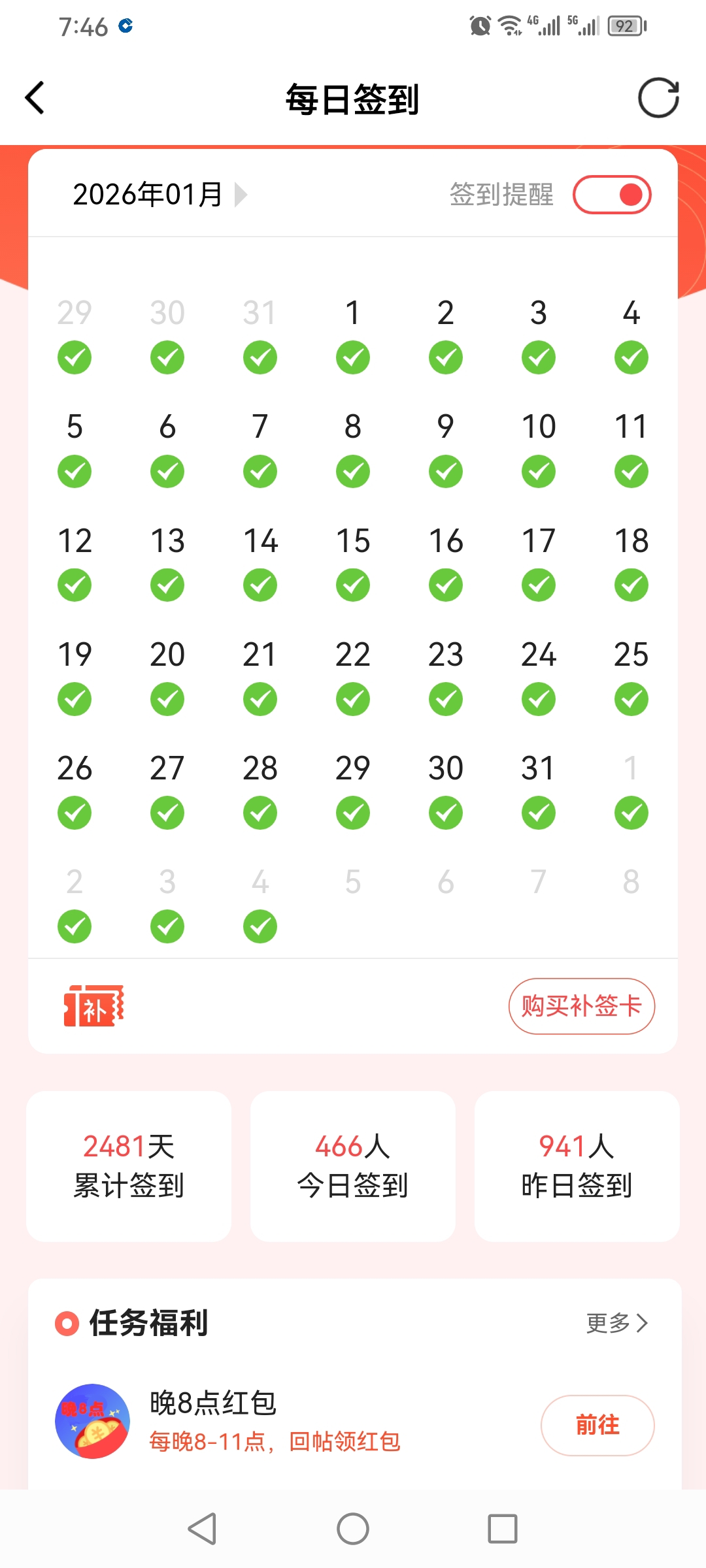Return to the system home screen

353,1529
